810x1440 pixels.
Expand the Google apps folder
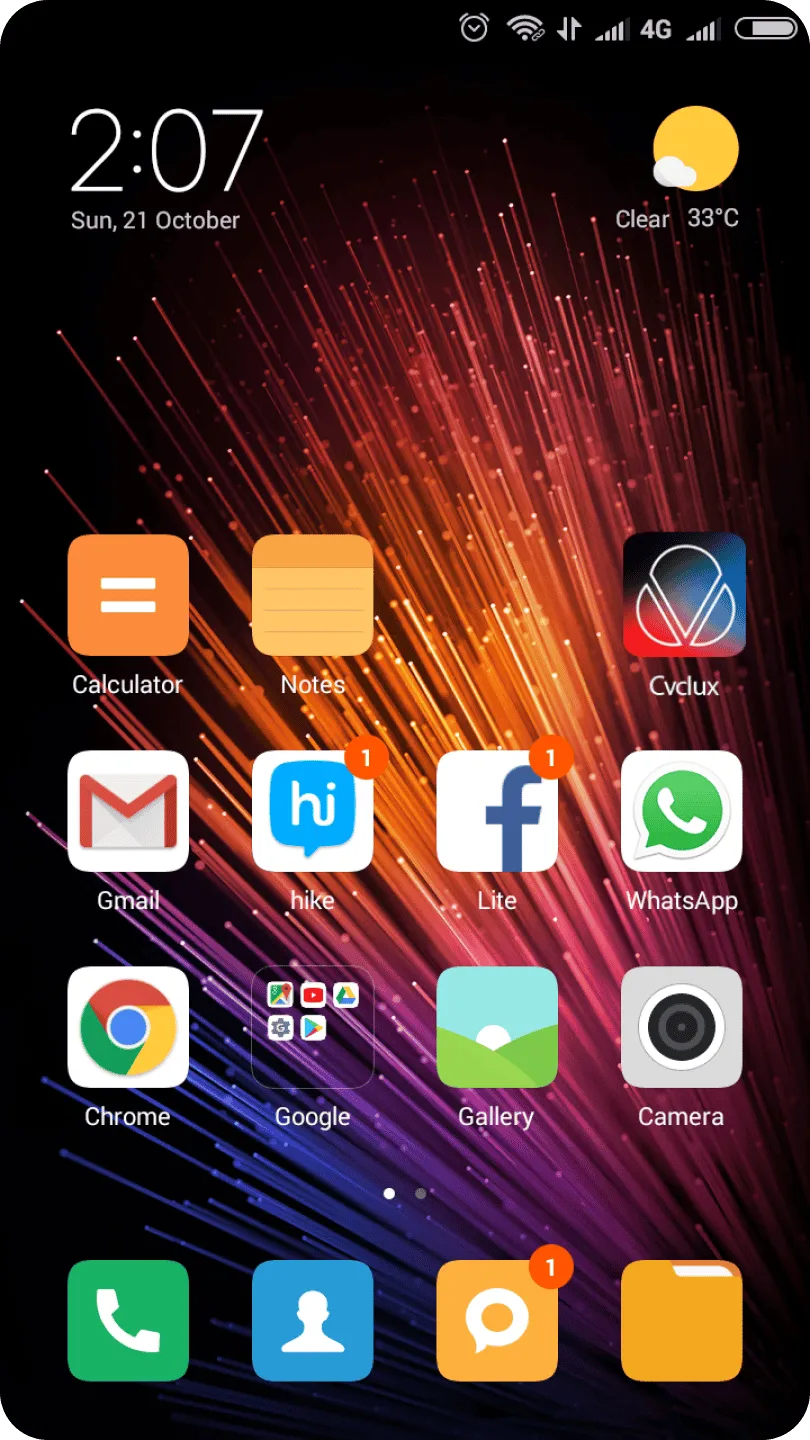click(312, 1027)
